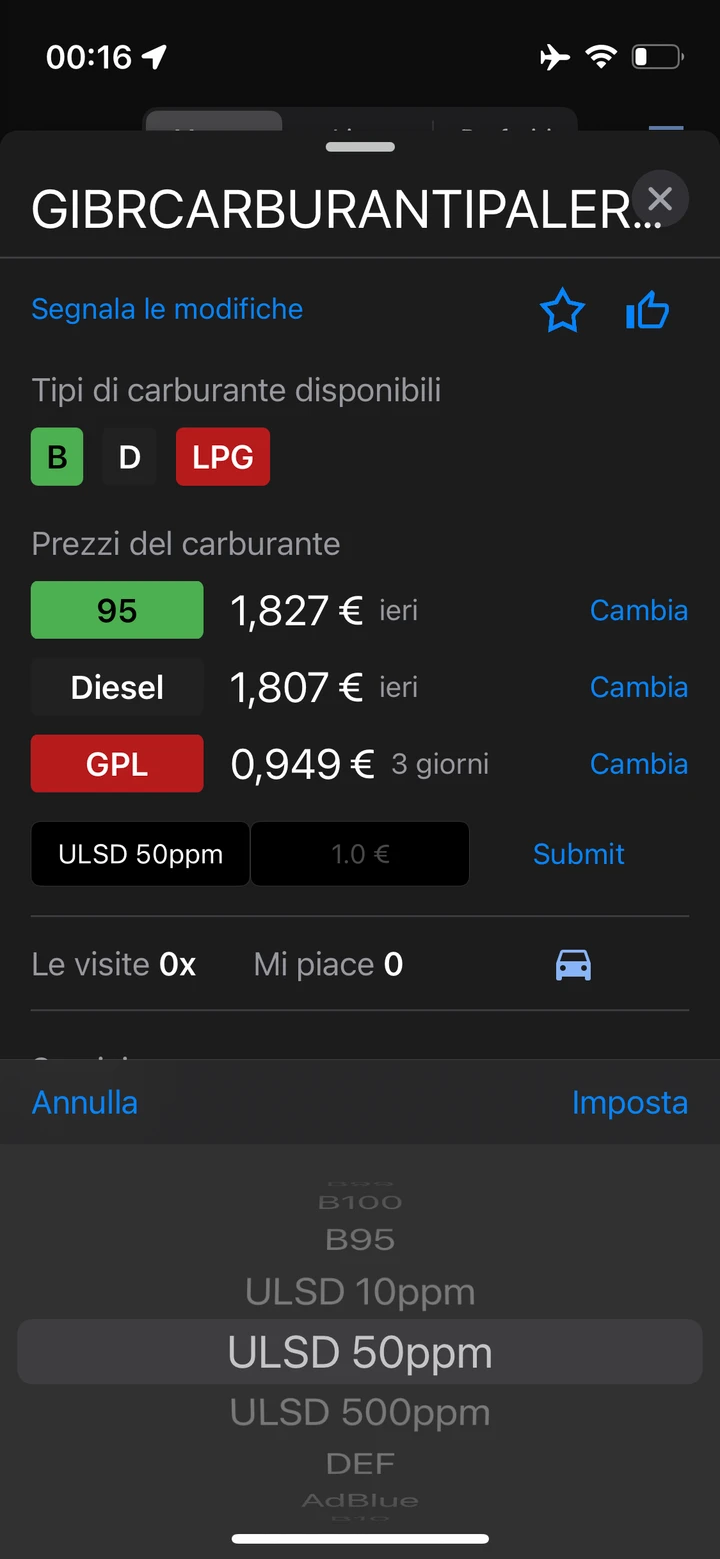Image resolution: width=720 pixels, height=1559 pixels.
Task: Tap the car icon for visits
Action: [573, 965]
